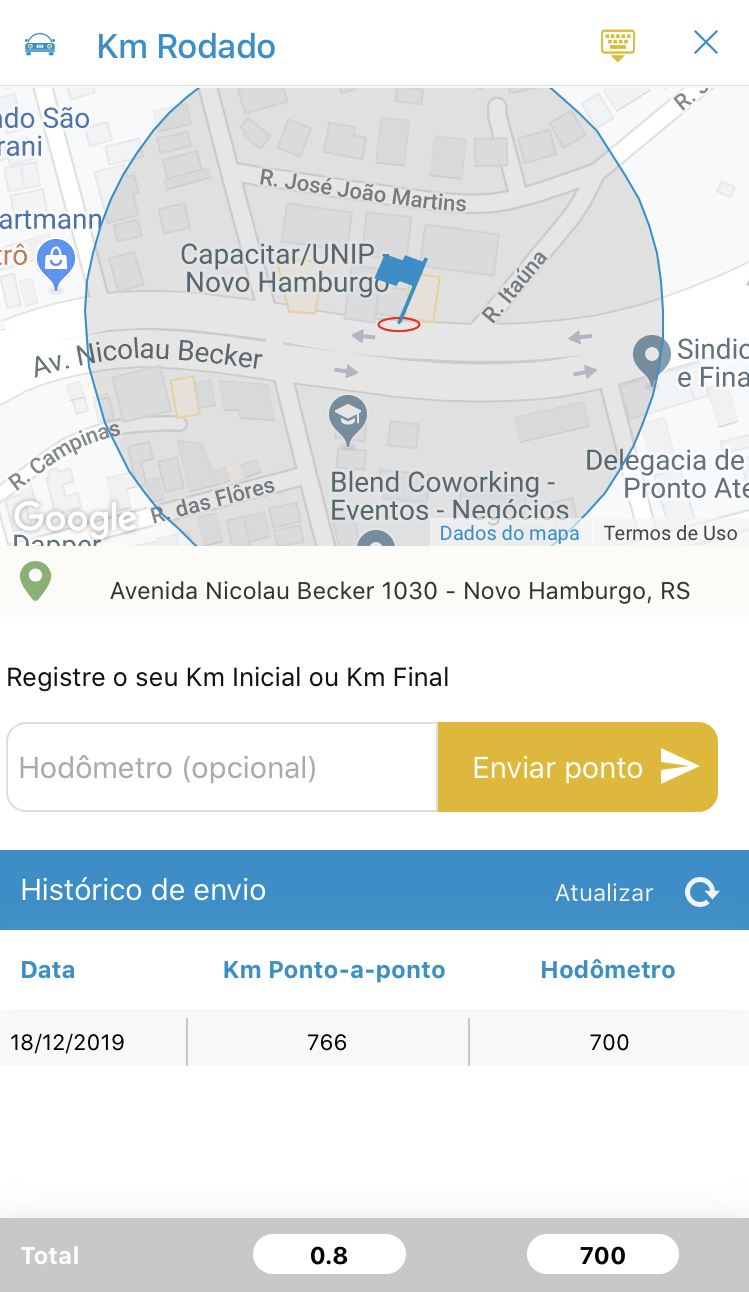This screenshot has width=749, height=1292.
Task: Click Atualizar in the Histórico de envio bar
Action: (604, 892)
